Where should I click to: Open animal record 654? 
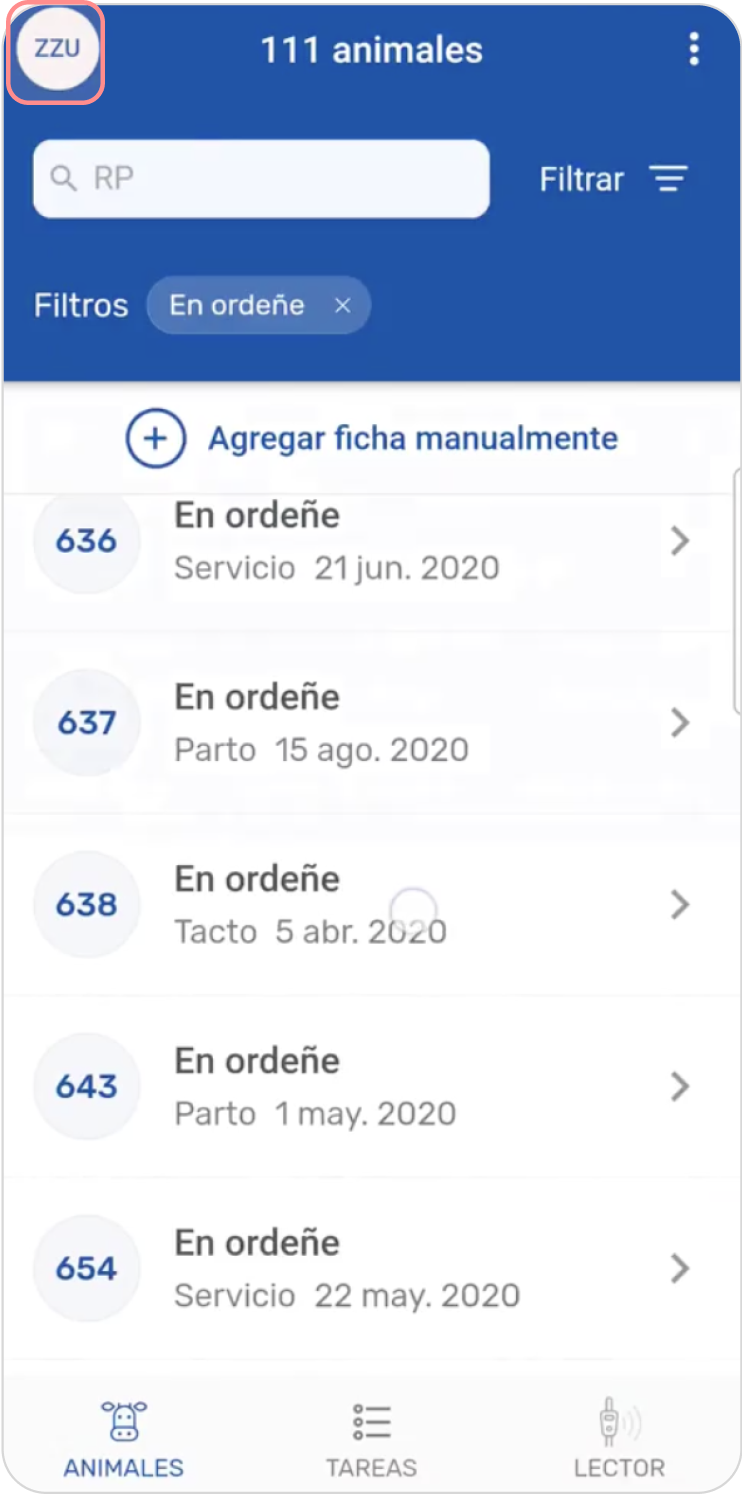(370, 1268)
